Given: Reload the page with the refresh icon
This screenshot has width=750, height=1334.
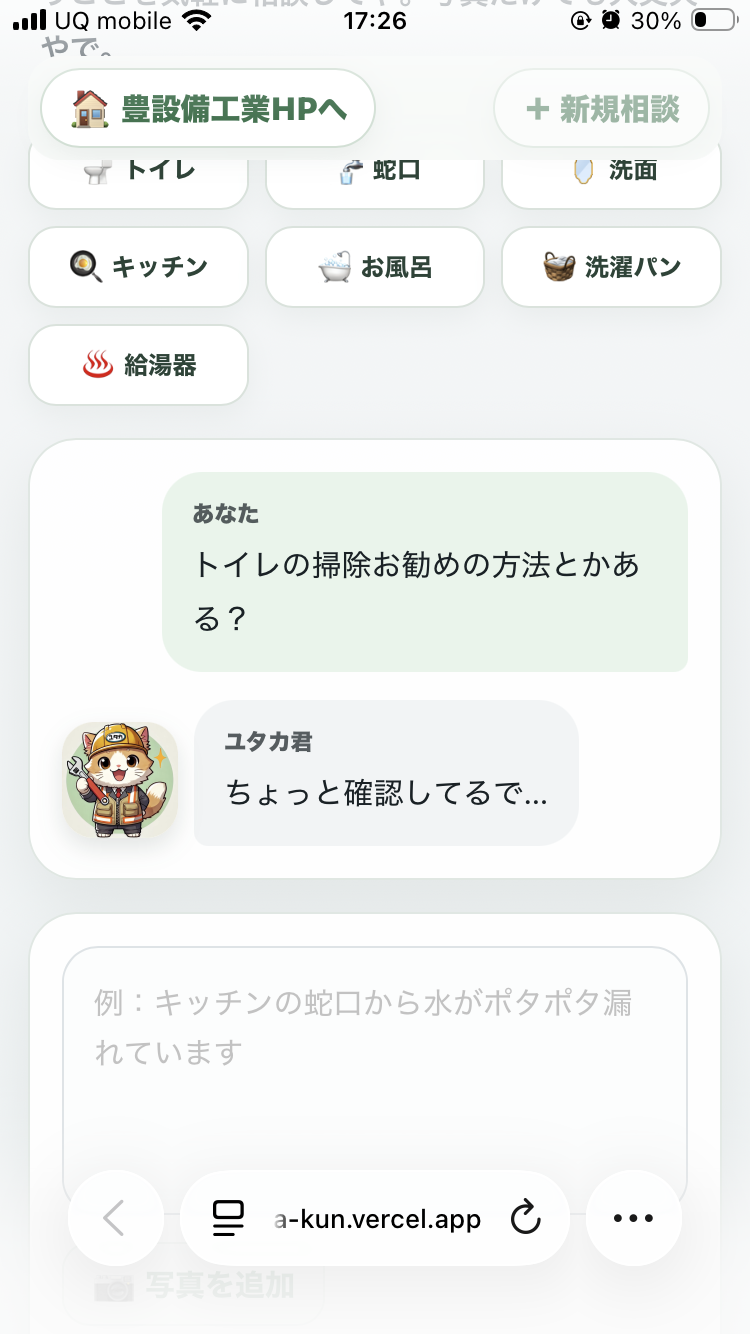Looking at the screenshot, I should [525, 1218].
